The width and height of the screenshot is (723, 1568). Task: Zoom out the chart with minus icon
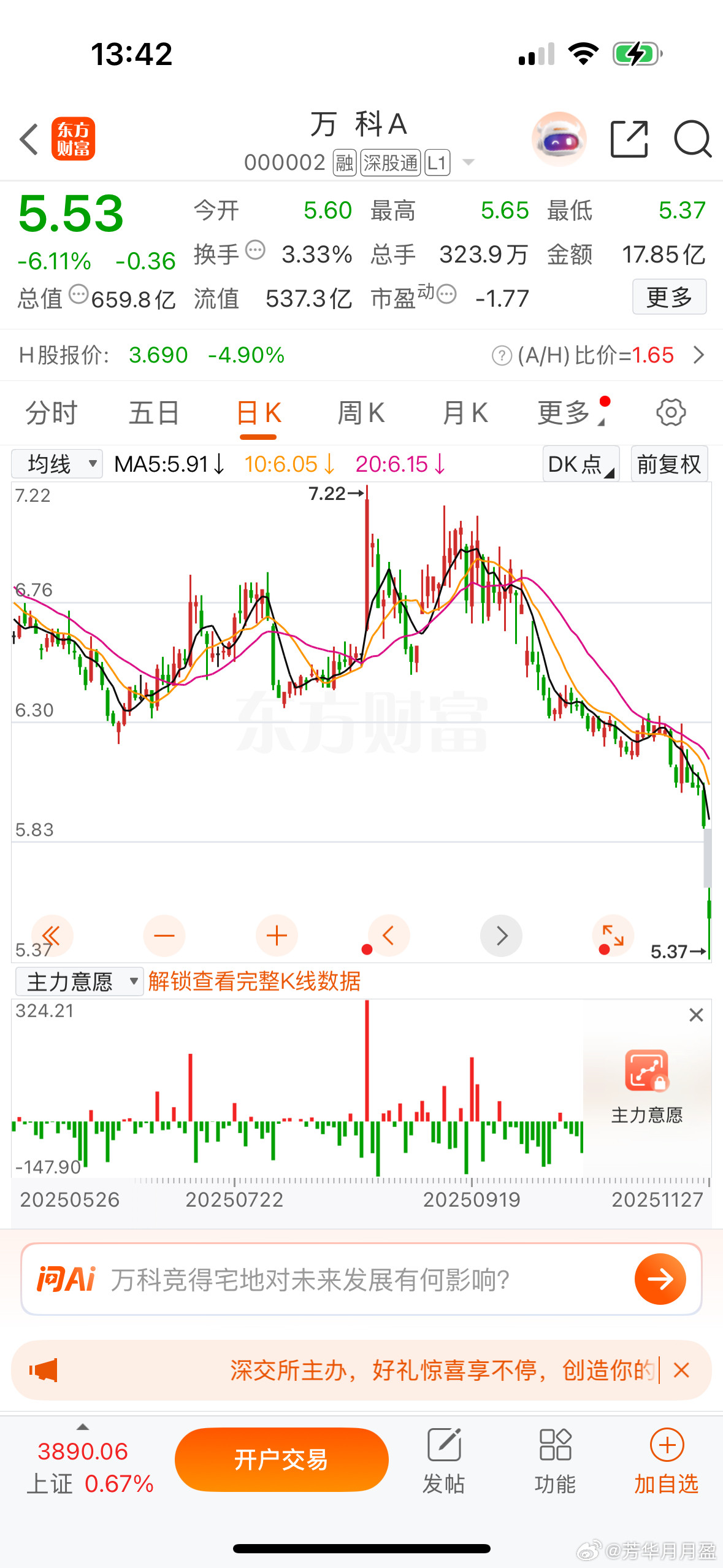[x=164, y=936]
